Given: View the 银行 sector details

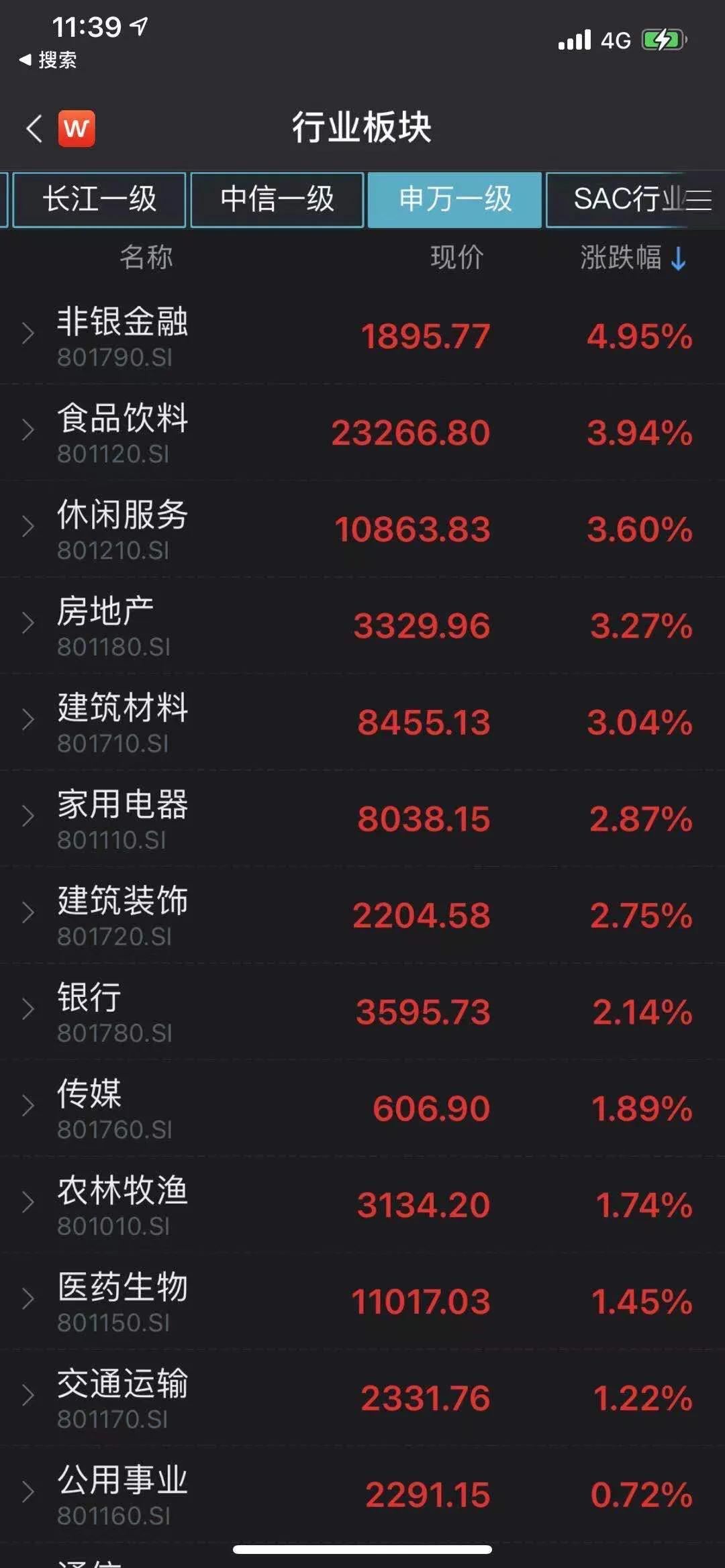Looking at the screenshot, I should click(x=362, y=1012).
